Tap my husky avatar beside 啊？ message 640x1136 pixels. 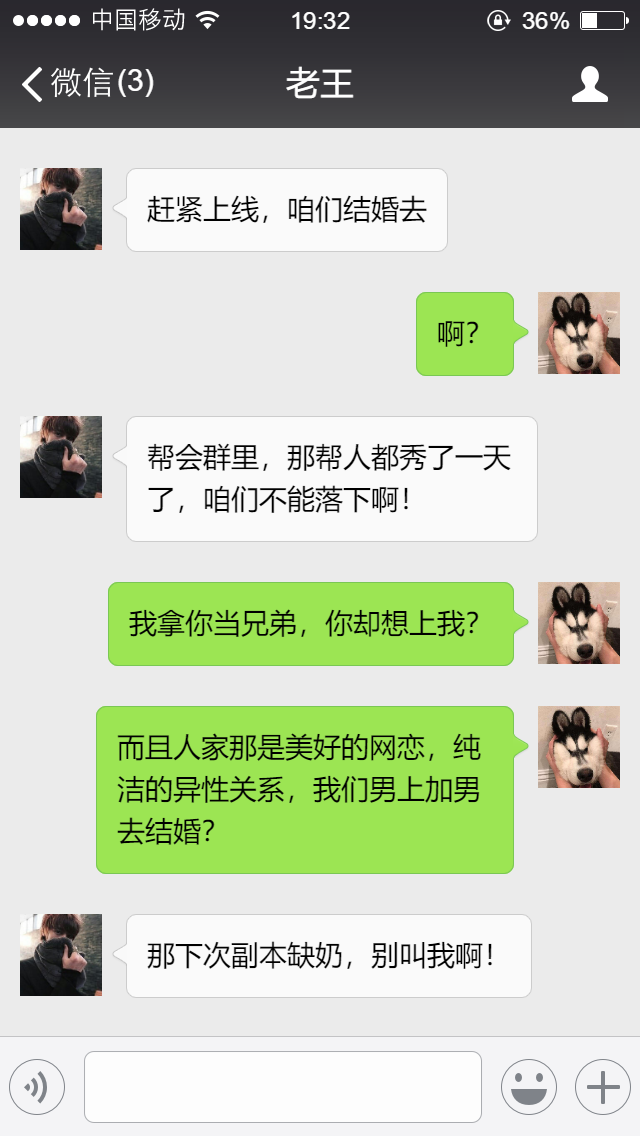coord(578,333)
